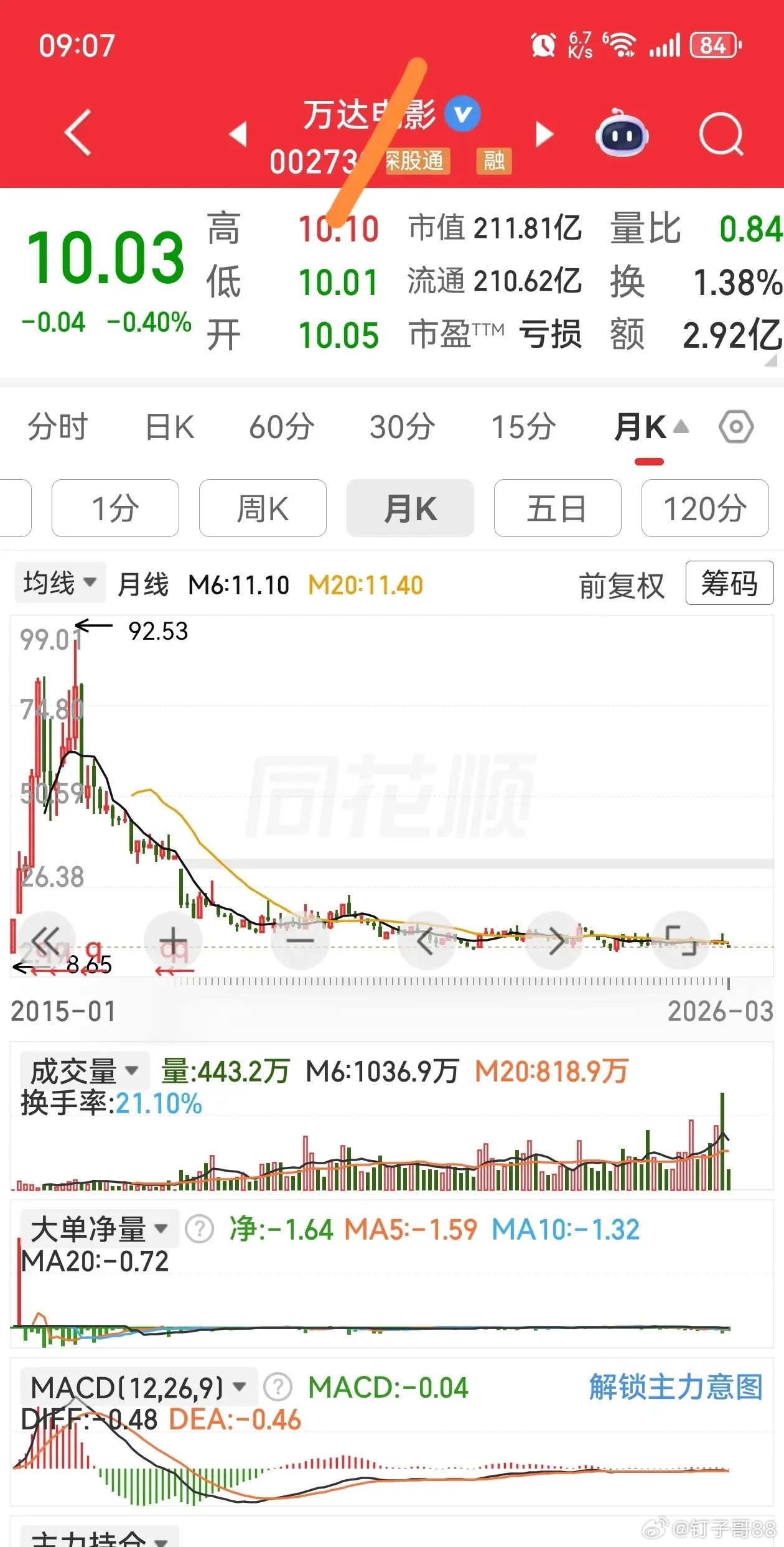Image resolution: width=784 pixels, height=1547 pixels.
Task: Zoom out the chart with minus icon
Action: click(x=301, y=940)
